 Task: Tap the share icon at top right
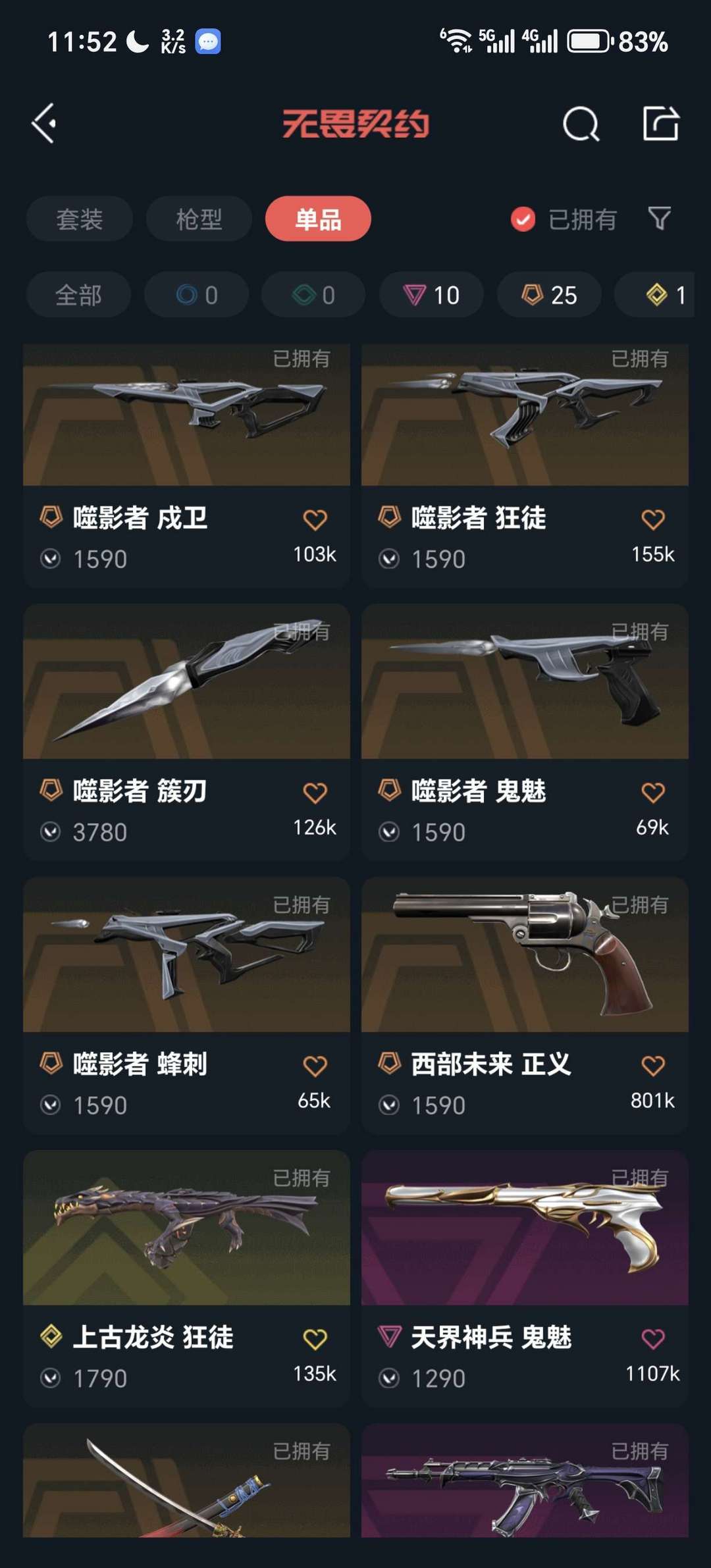click(660, 123)
